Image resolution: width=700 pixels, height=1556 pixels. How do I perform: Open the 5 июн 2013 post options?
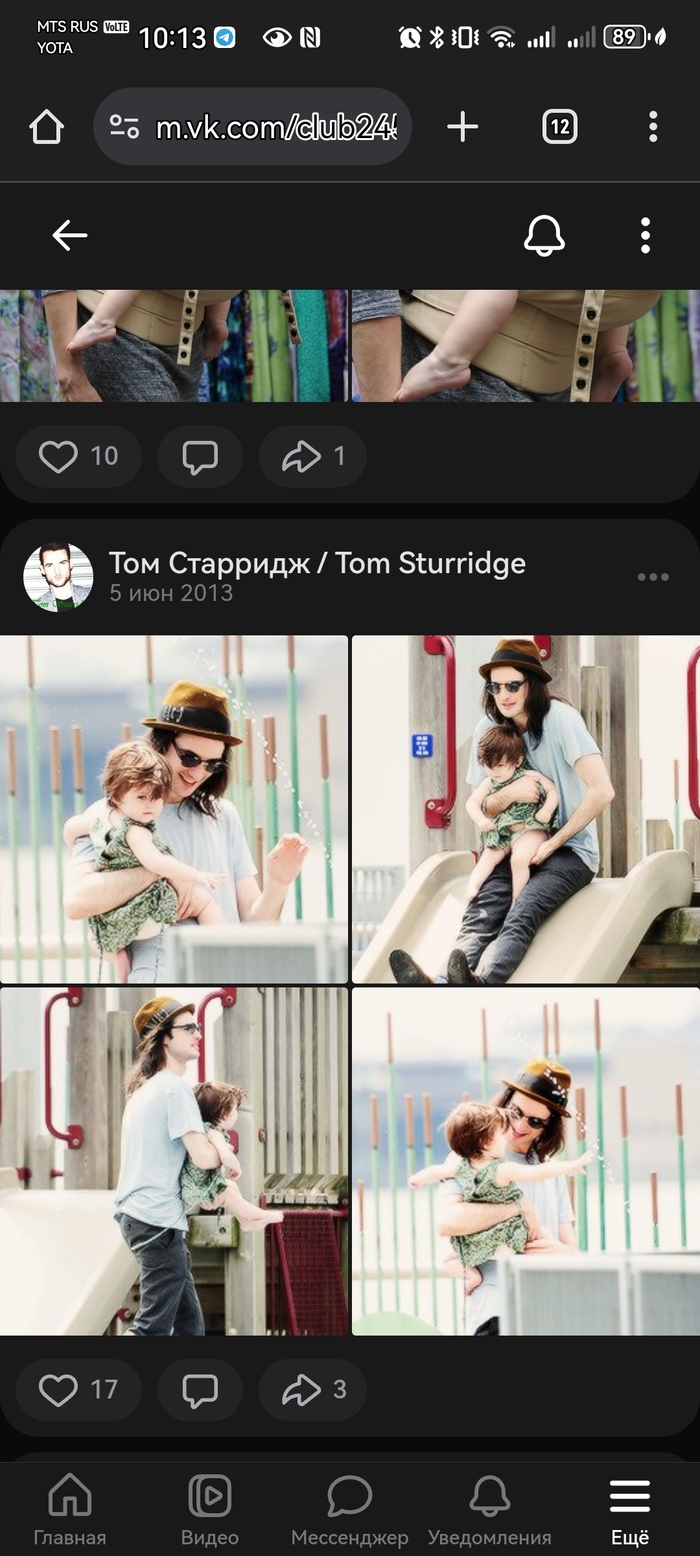point(652,577)
